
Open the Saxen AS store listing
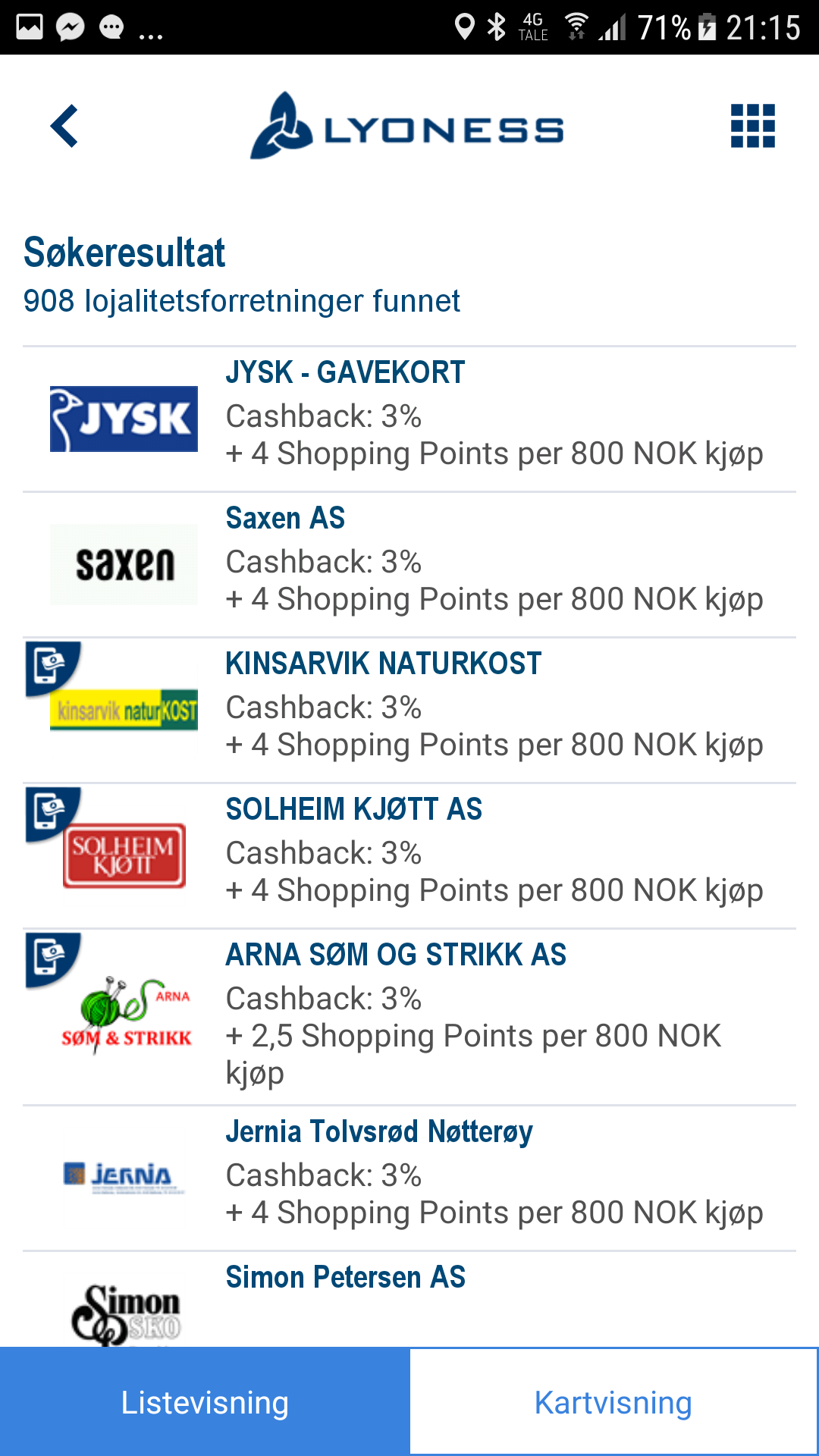pyautogui.click(x=409, y=565)
